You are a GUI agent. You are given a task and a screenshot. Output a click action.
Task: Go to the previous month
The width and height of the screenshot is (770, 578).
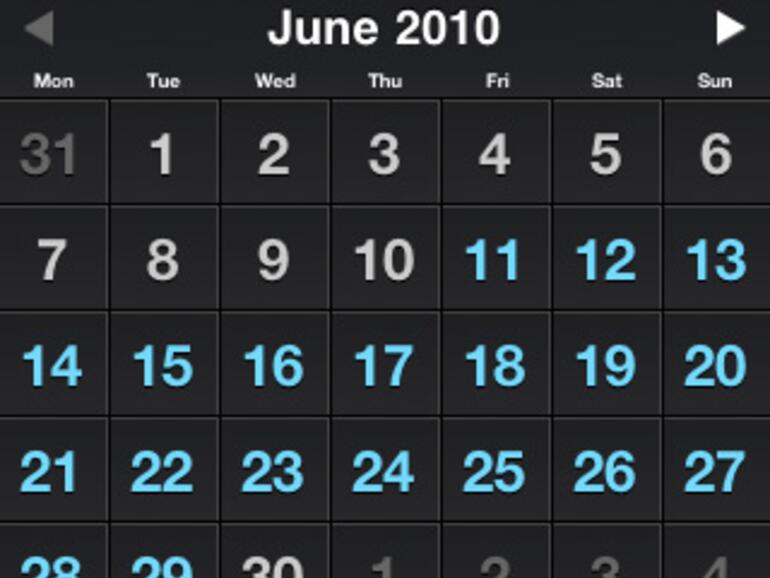pos(38,28)
